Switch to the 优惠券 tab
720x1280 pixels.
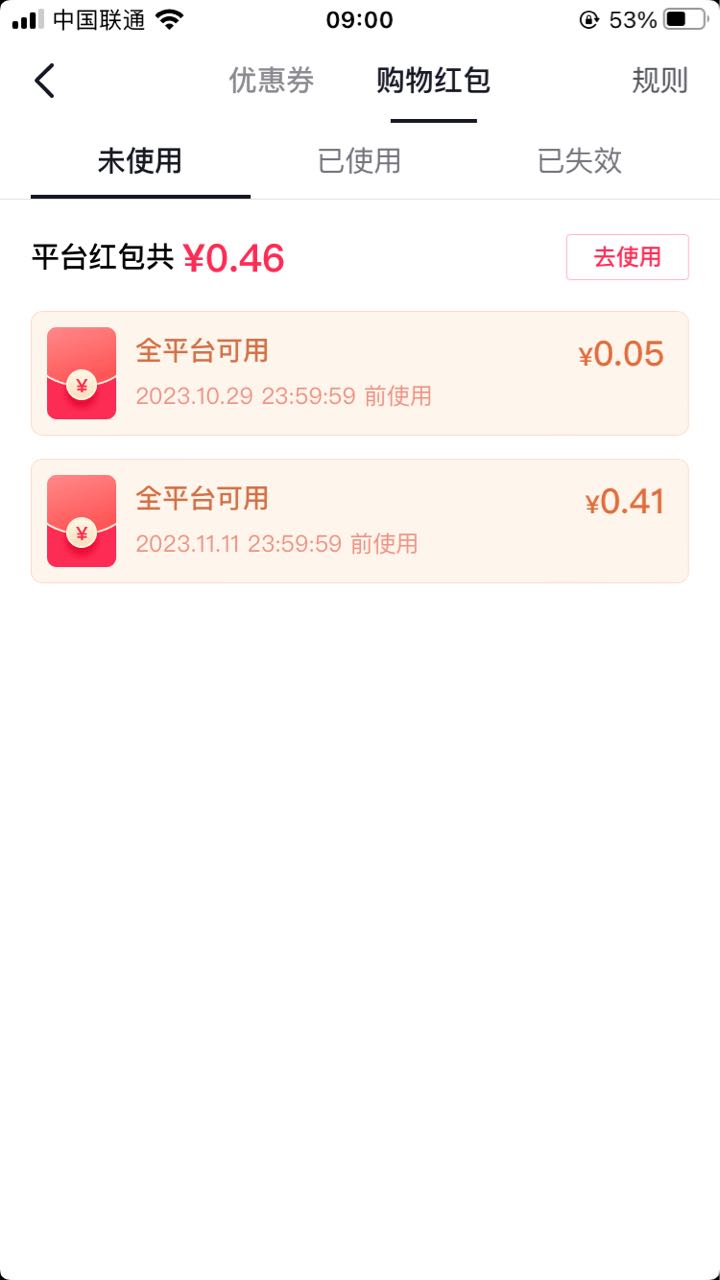pos(271,81)
